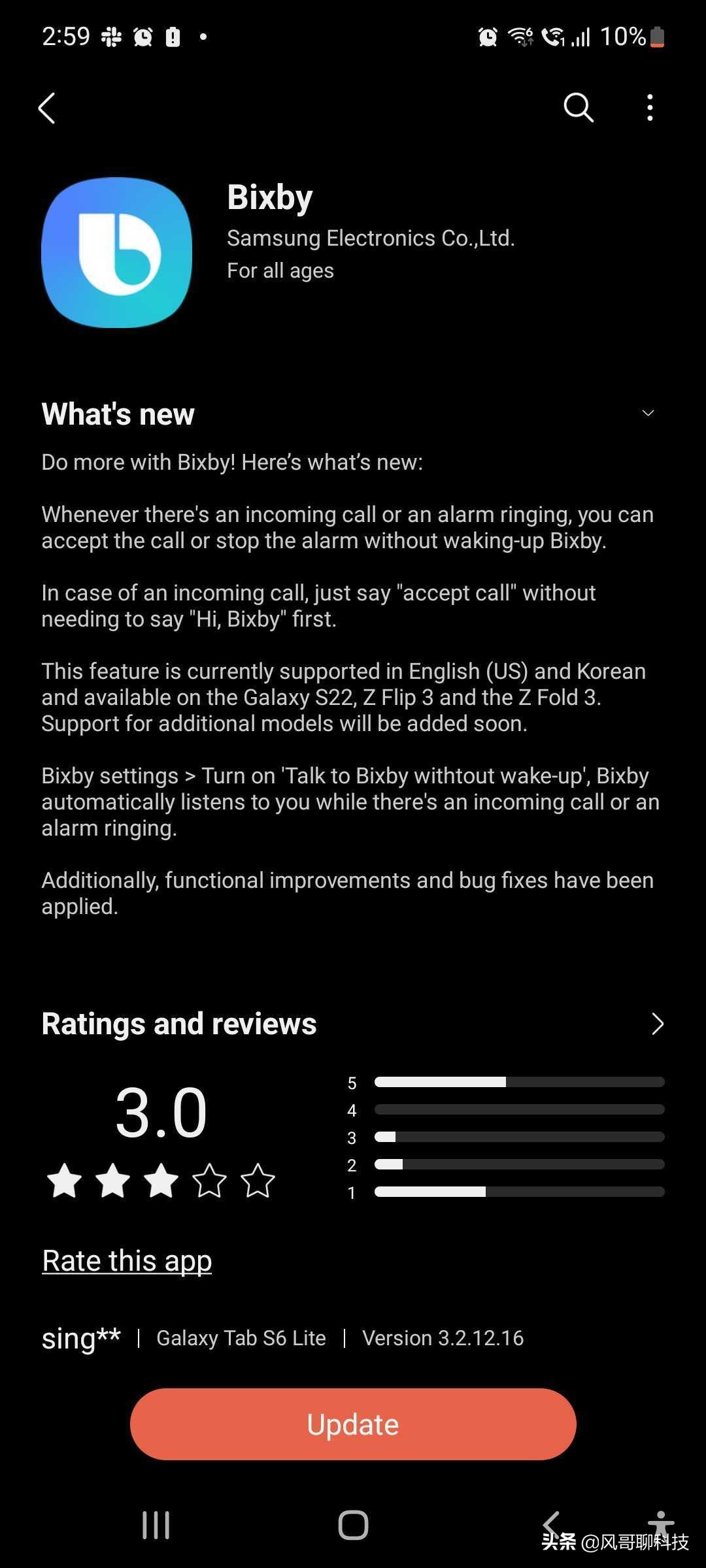706x1568 pixels.
Task: Tap the Update button for Bixby
Action: click(x=353, y=1424)
